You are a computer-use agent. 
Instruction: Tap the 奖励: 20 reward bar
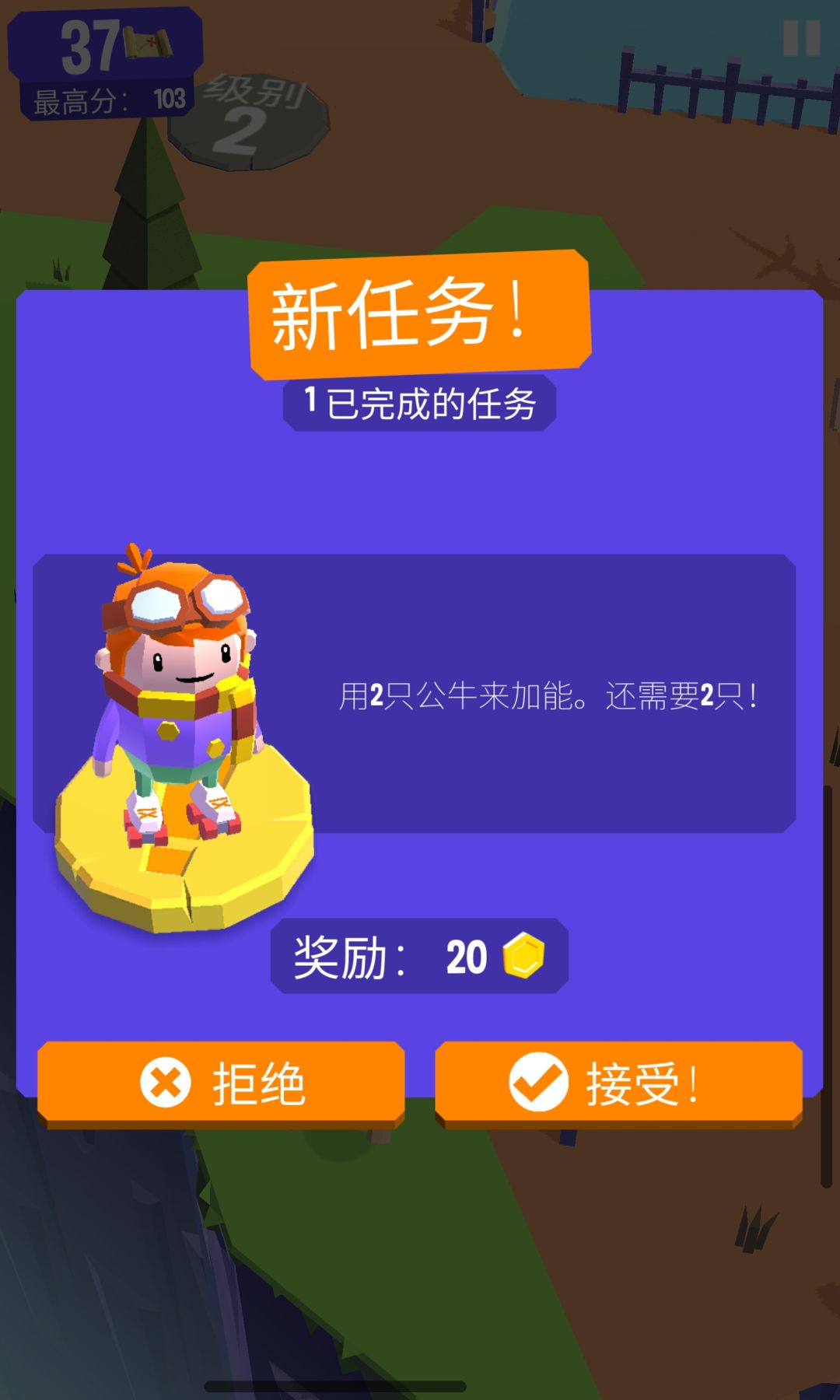coord(420,958)
